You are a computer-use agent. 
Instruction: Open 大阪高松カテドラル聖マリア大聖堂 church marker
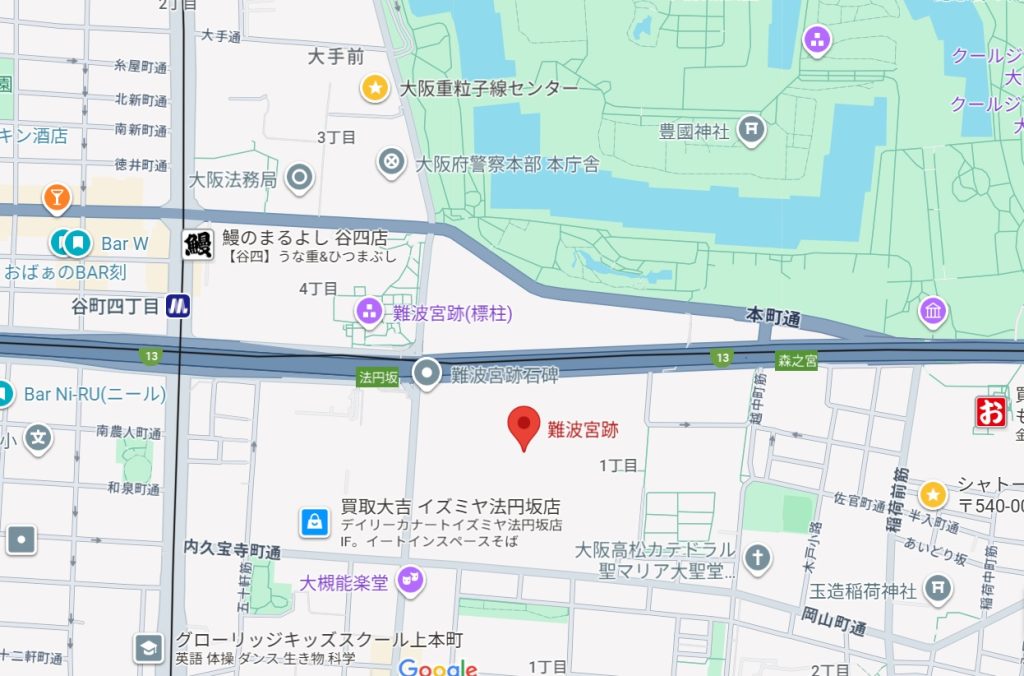758,557
